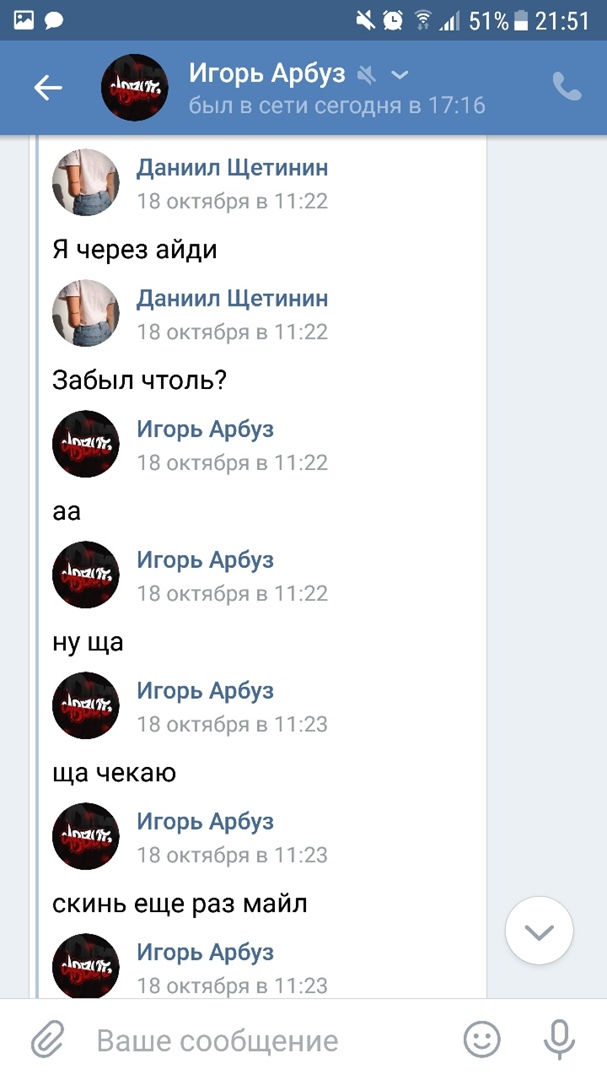This screenshot has height=1080, width=607.
Task: Record a voice message with the microphone
Action: (x=559, y=1040)
